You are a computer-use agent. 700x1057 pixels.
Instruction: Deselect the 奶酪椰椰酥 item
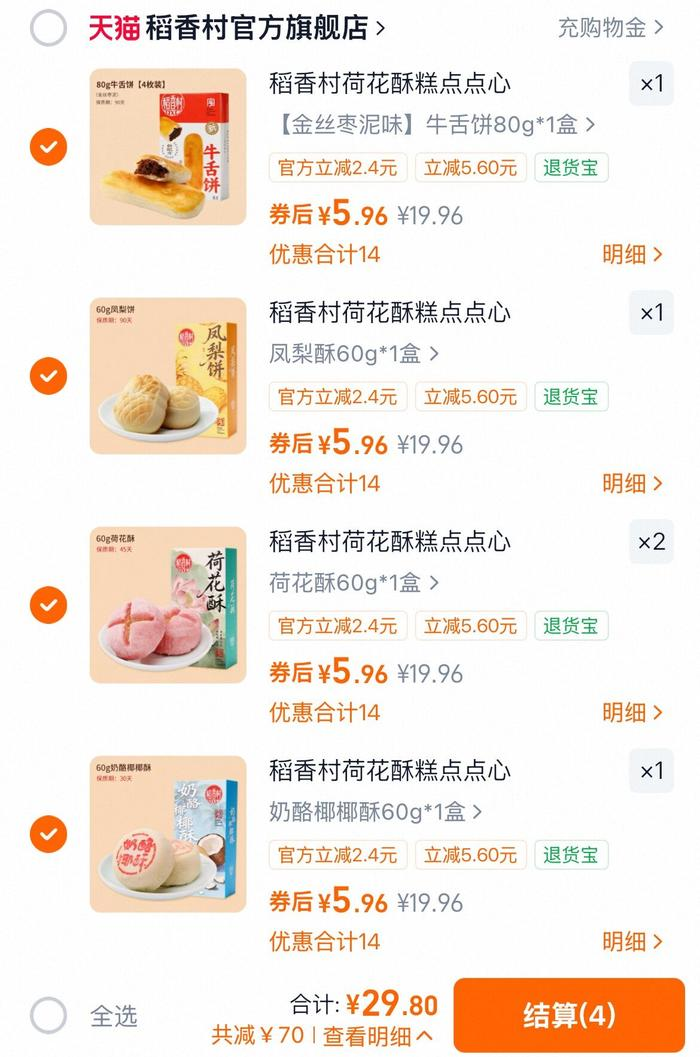coord(48,834)
